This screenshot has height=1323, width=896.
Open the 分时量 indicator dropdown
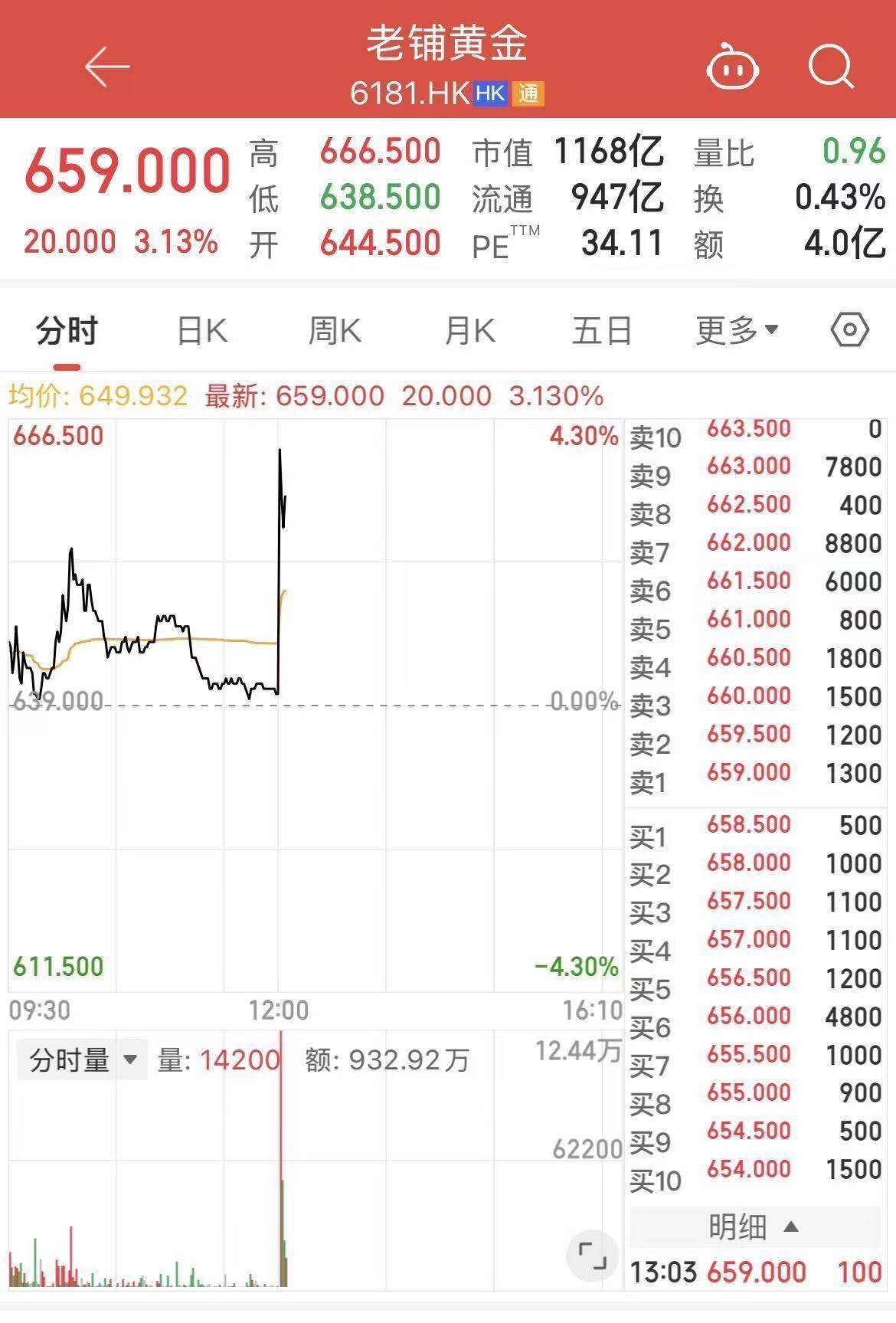(82, 1060)
